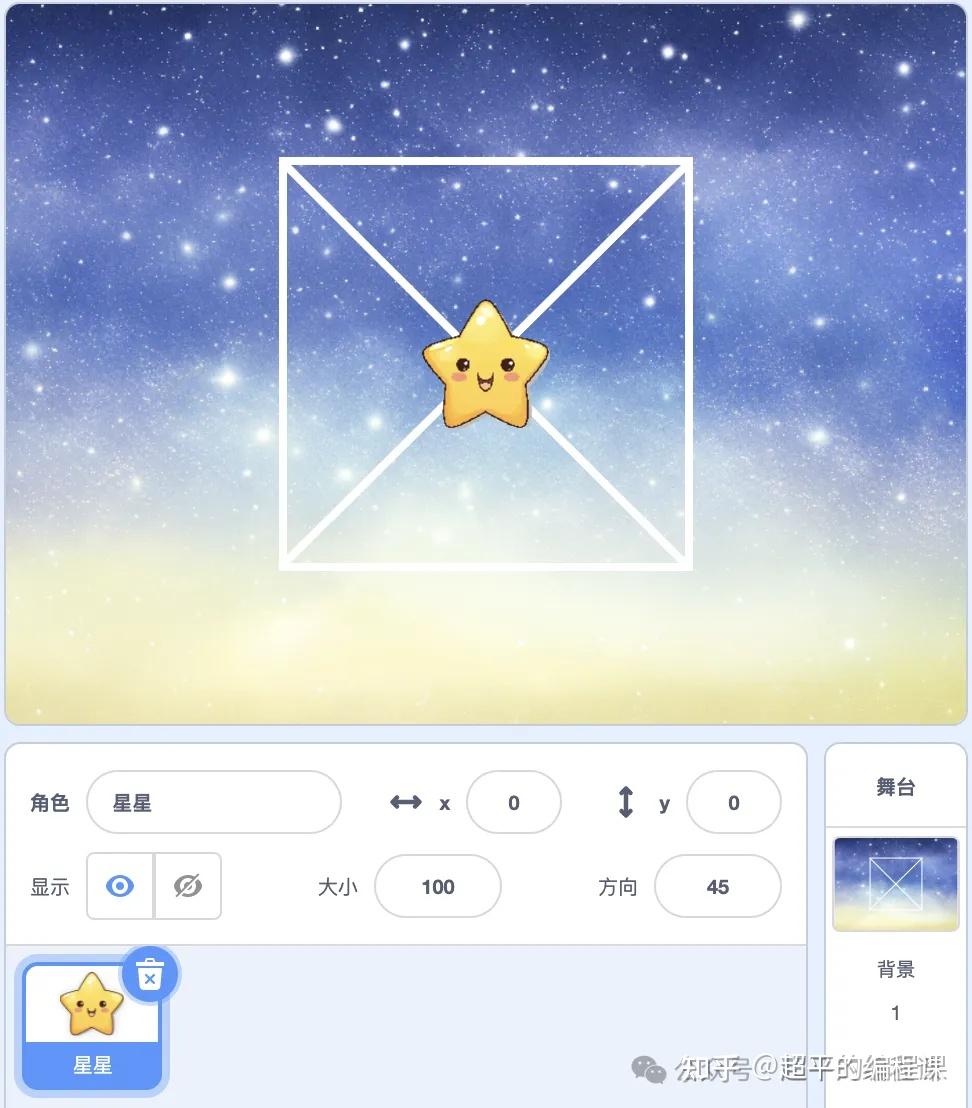972x1108 pixels.
Task: Select the 星星 sprite tile
Action: [x=92, y=1026]
